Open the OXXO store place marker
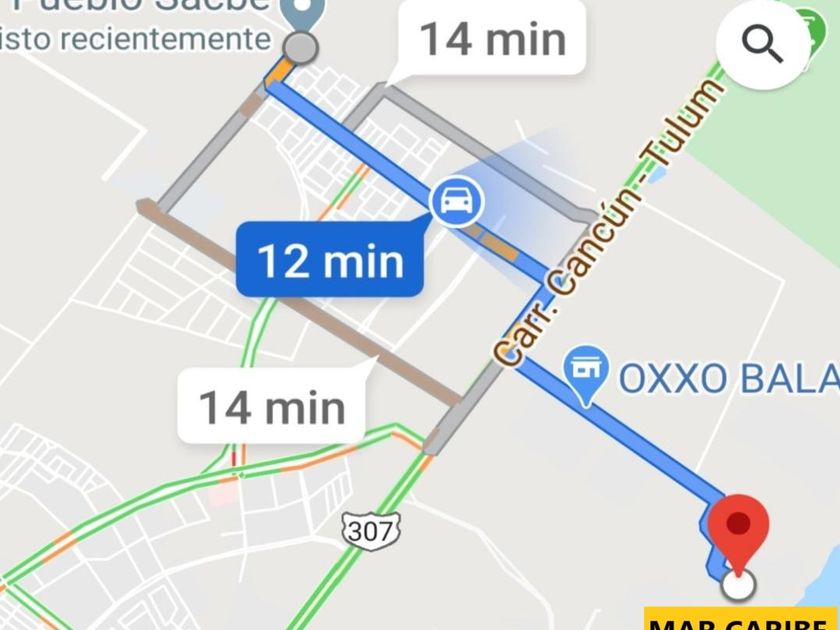 pos(586,373)
